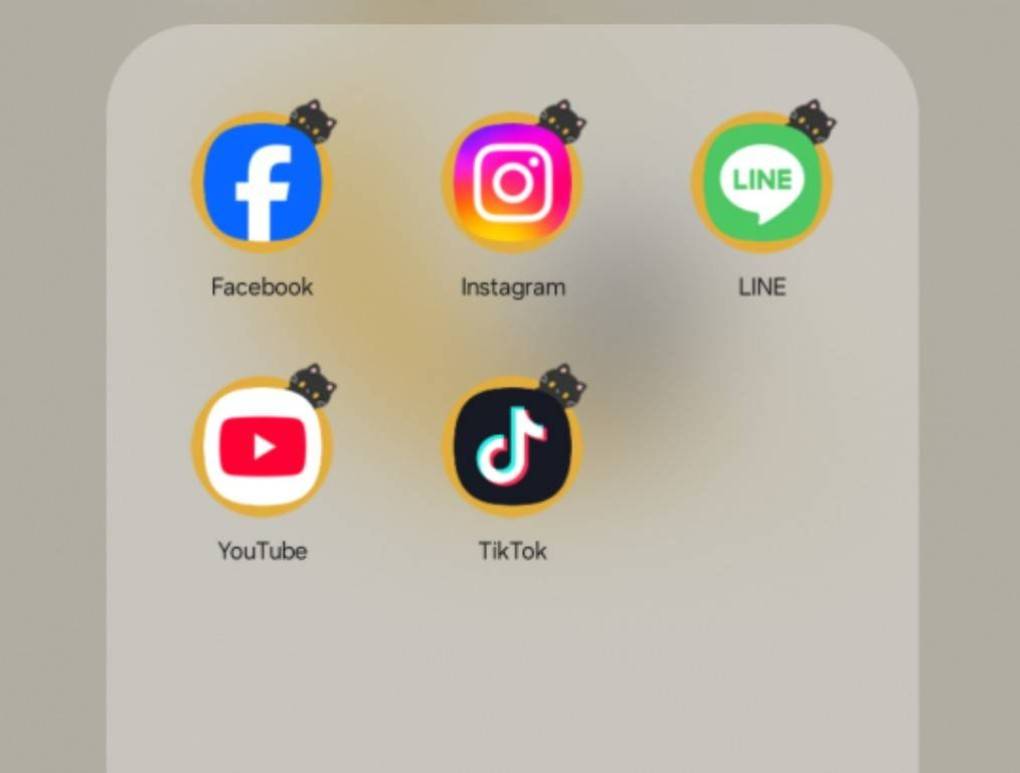Open the LINE messaging app
This screenshot has width=1020, height=773.
(x=762, y=182)
